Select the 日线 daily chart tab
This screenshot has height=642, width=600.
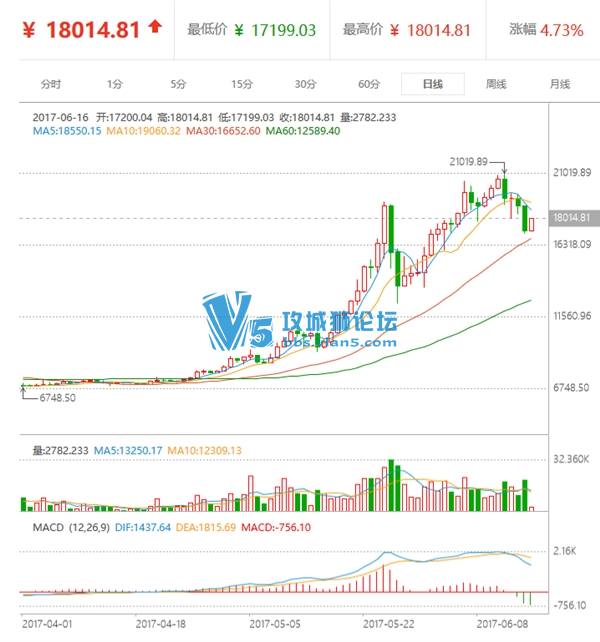click(432, 84)
